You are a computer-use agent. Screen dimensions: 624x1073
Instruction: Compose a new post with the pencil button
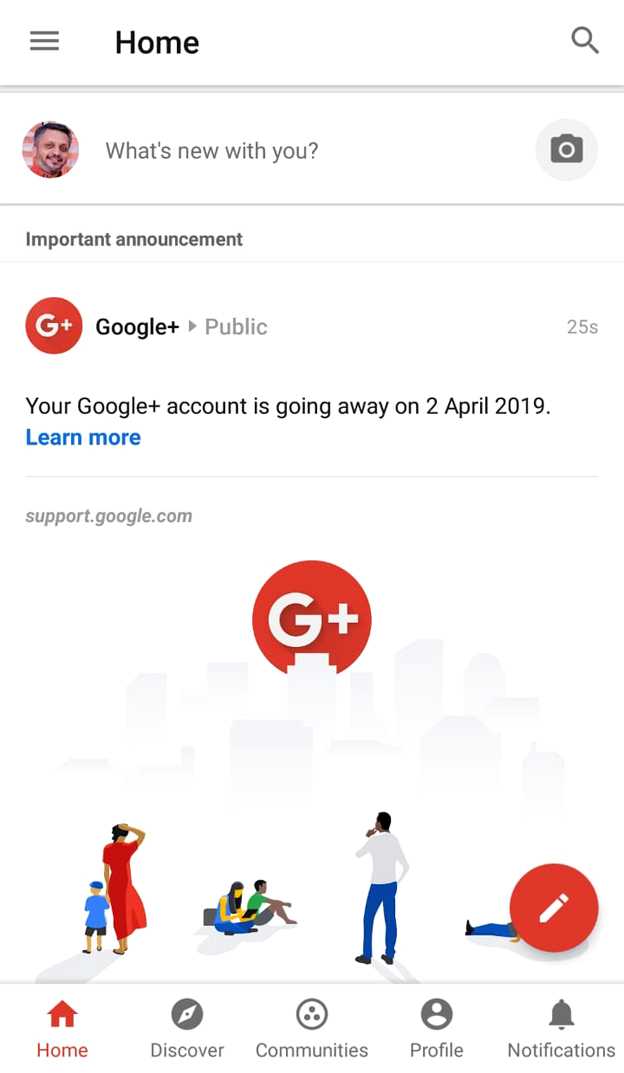(x=554, y=907)
